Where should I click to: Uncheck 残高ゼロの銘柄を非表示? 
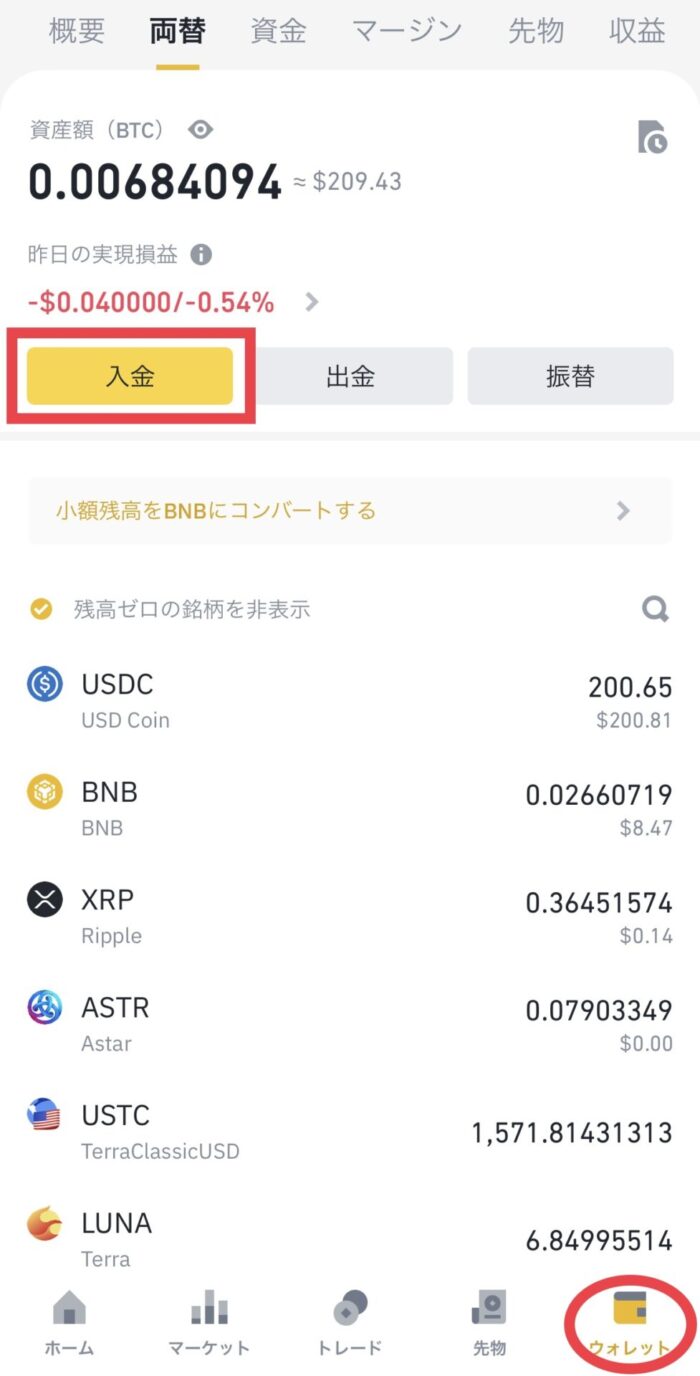pos(41,609)
